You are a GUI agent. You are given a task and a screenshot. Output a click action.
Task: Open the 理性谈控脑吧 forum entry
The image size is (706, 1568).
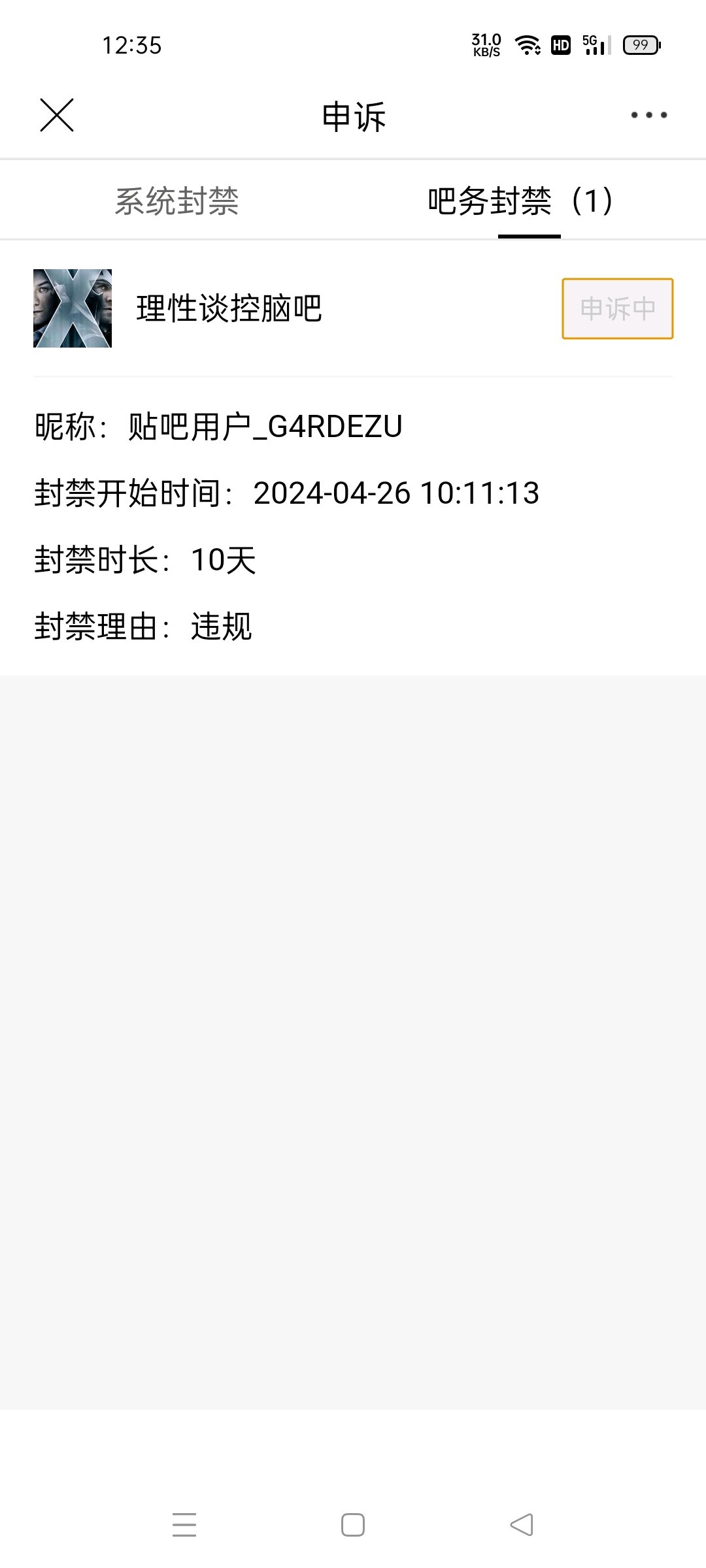point(229,308)
